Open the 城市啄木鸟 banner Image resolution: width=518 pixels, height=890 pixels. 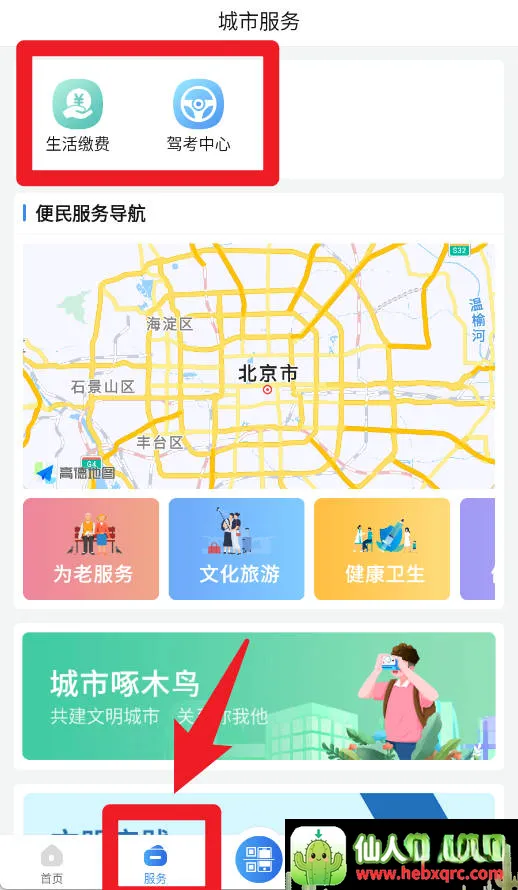[x=259, y=696]
